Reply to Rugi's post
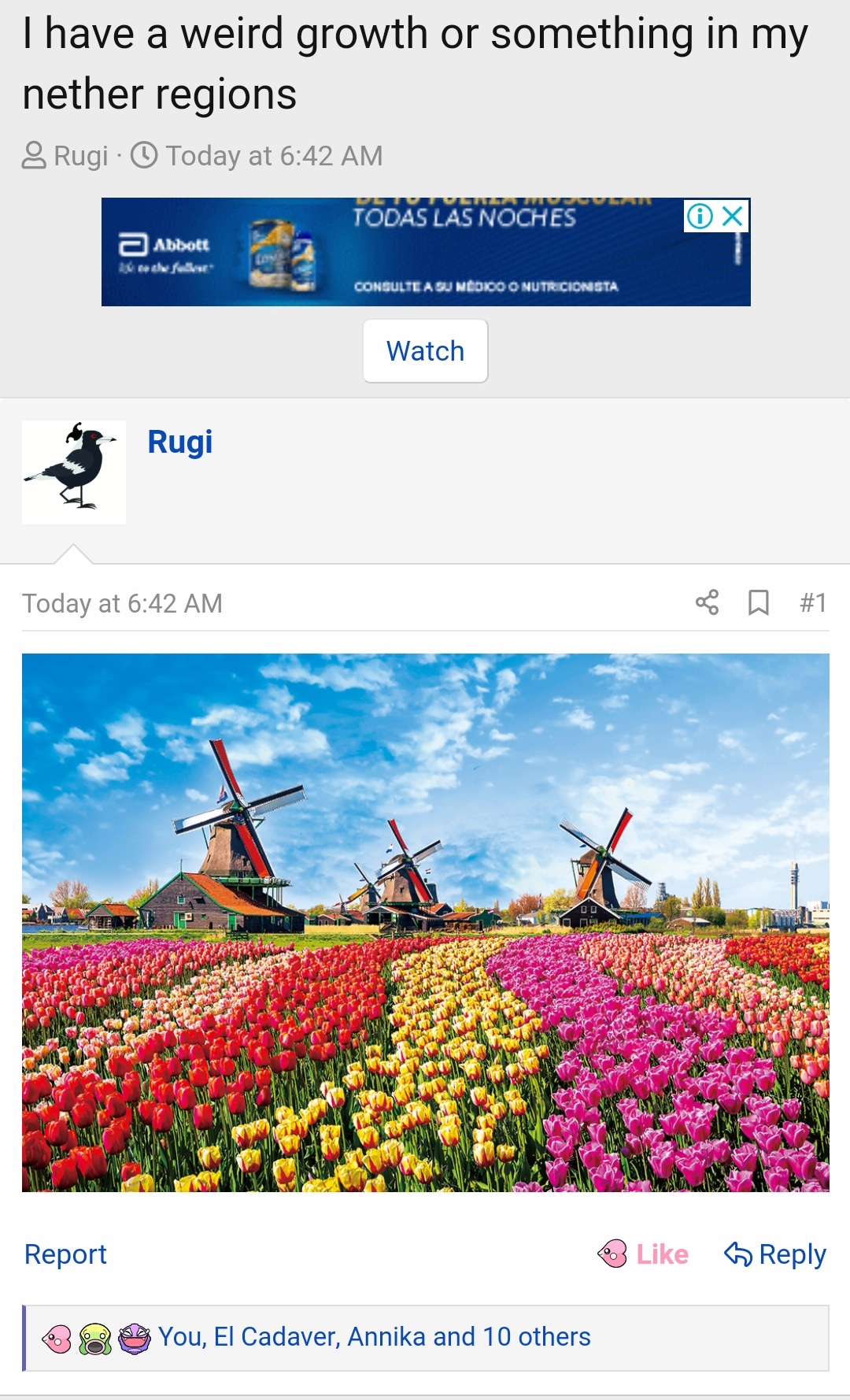The width and height of the screenshot is (850, 1400). point(775,1254)
